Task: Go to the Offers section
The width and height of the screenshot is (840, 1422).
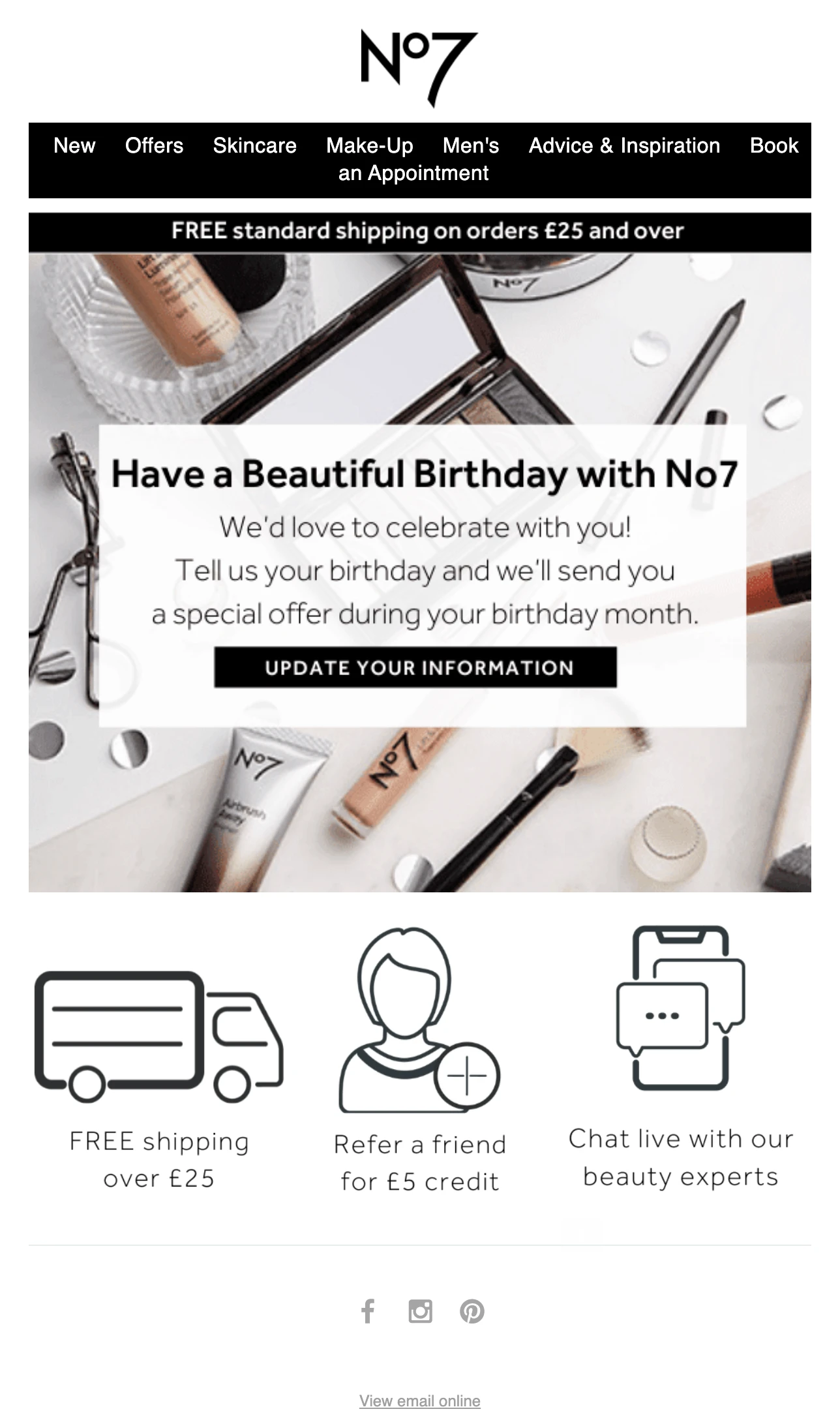Action: [x=154, y=145]
